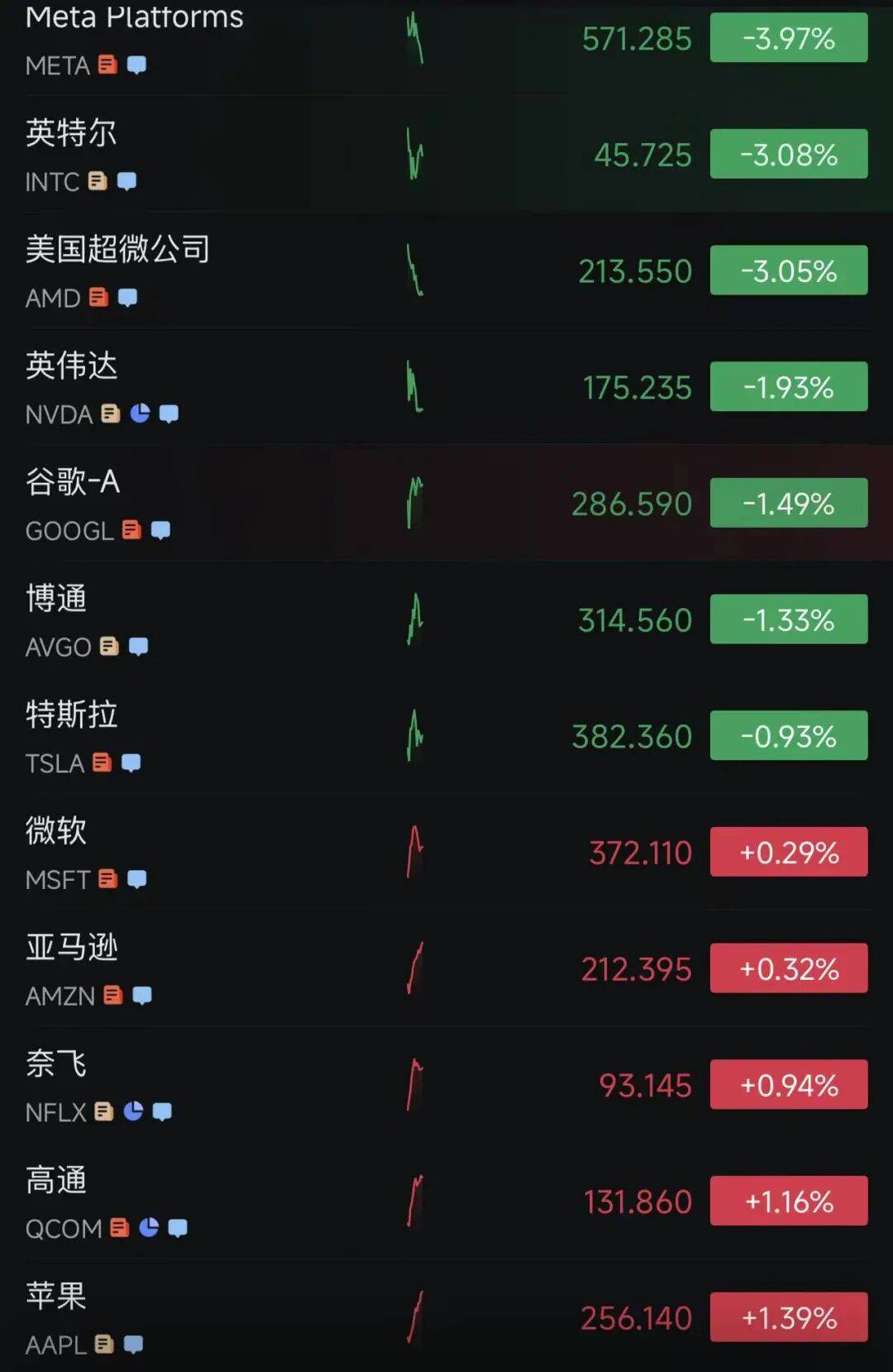Toggle the -3.97% change badge for META
Image resolution: width=893 pixels, height=1372 pixels.
click(788, 38)
